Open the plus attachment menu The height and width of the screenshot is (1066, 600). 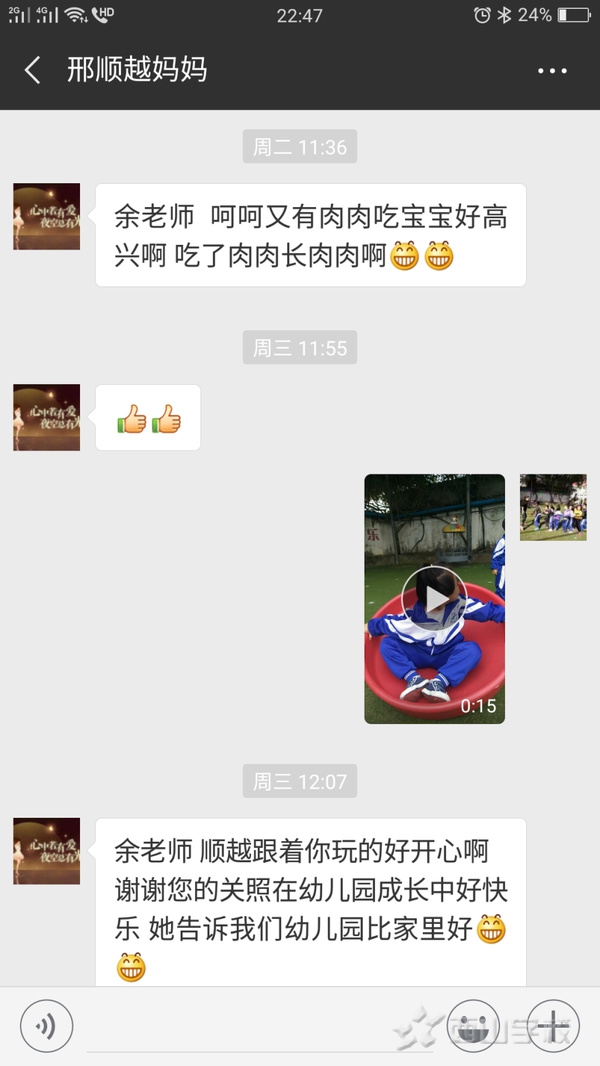pos(553,1026)
